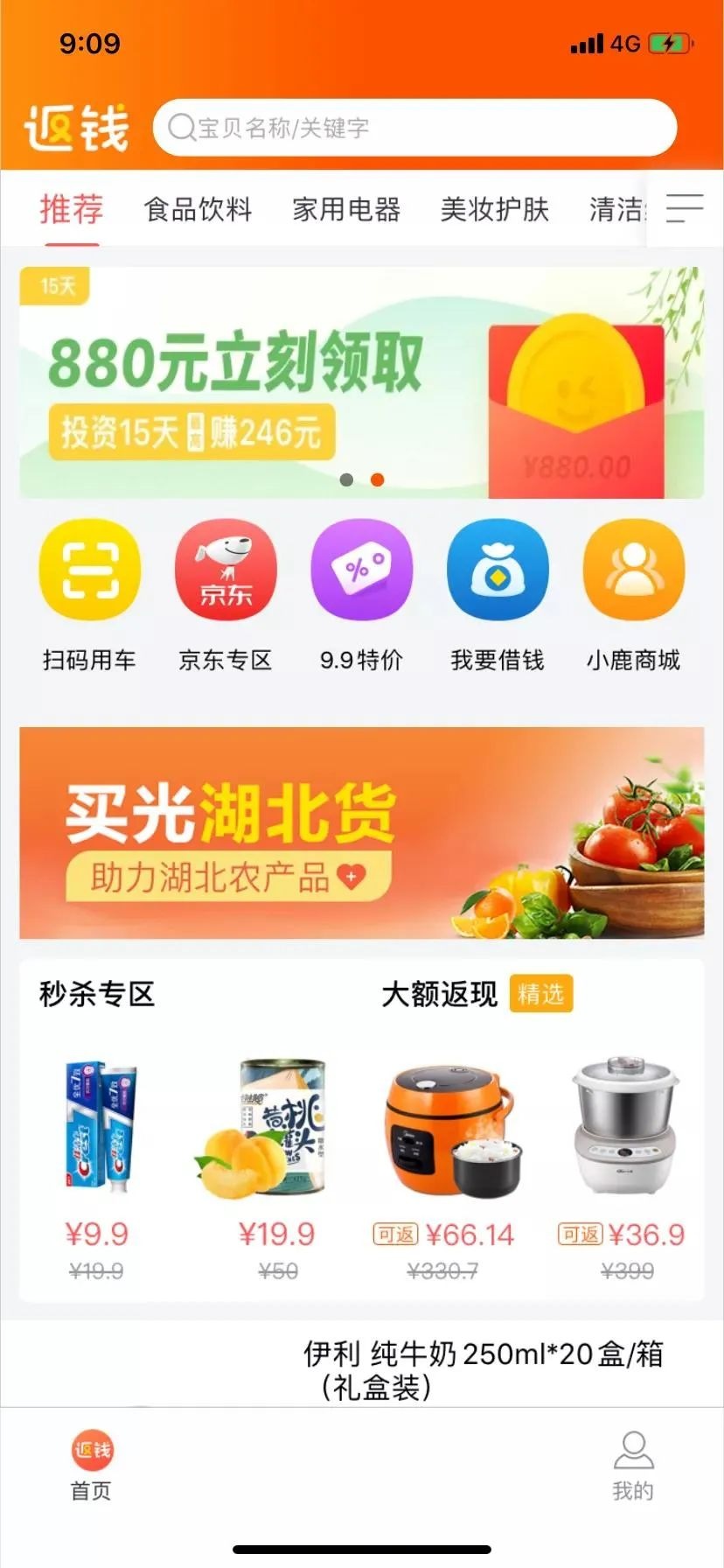The width and height of the screenshot is (724, 1568).
Task: Browse the 9.9特价 deals
Action: 362,593
